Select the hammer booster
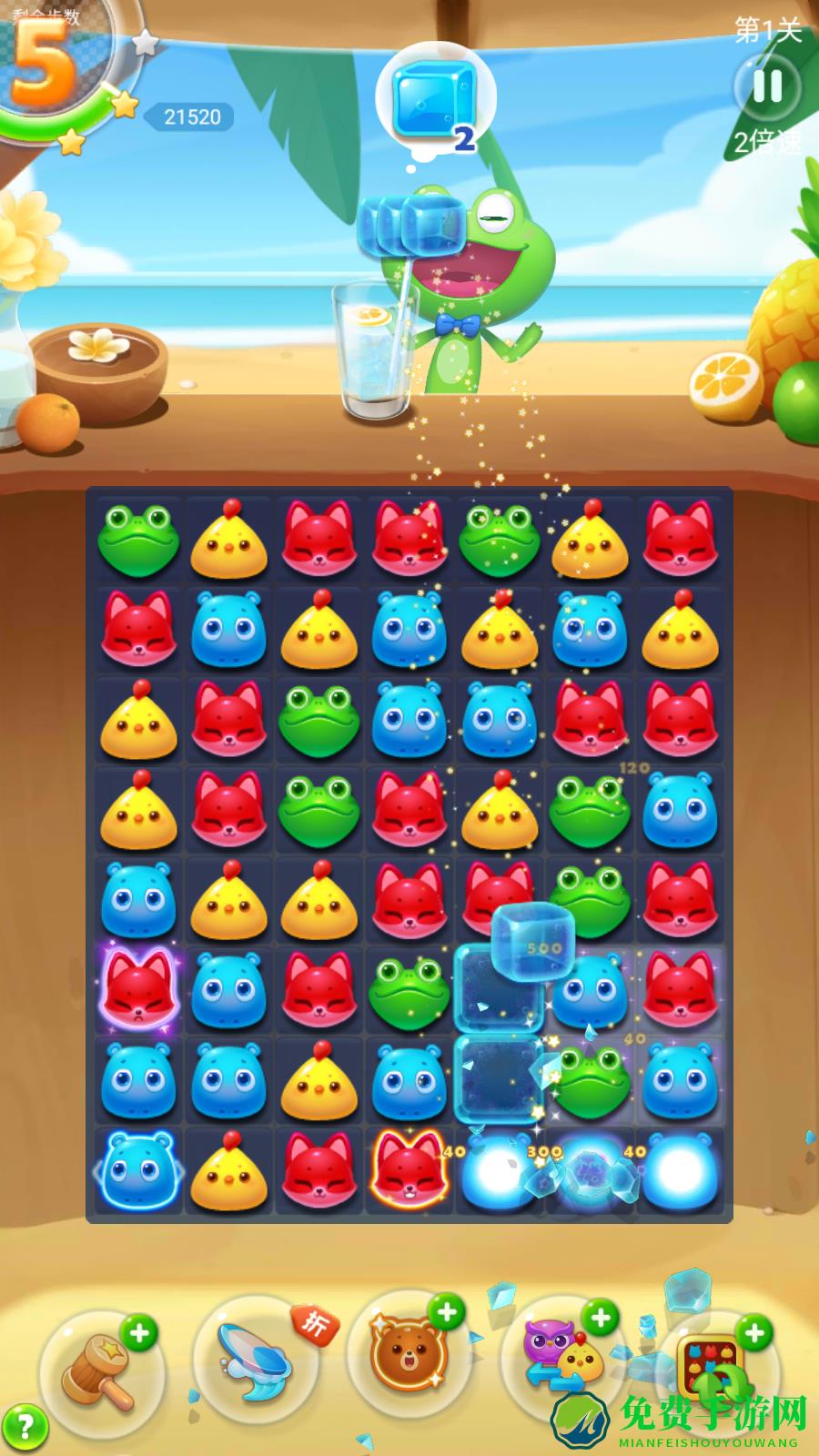819x1456 pixels. (x=98, y=1370)
